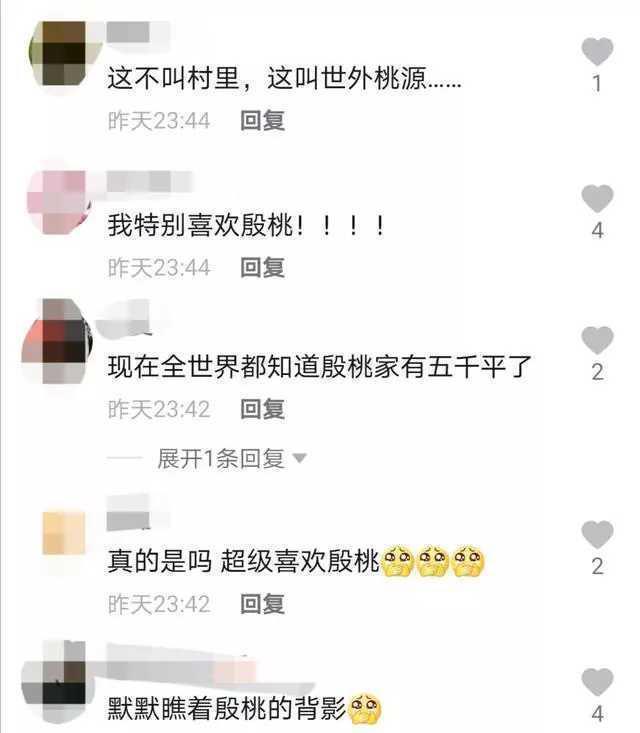Like the comment 我特别喜欢殷桃
The width and height of the screenshot is (640, 733).
pyautogui.click(x=597, y=198)
